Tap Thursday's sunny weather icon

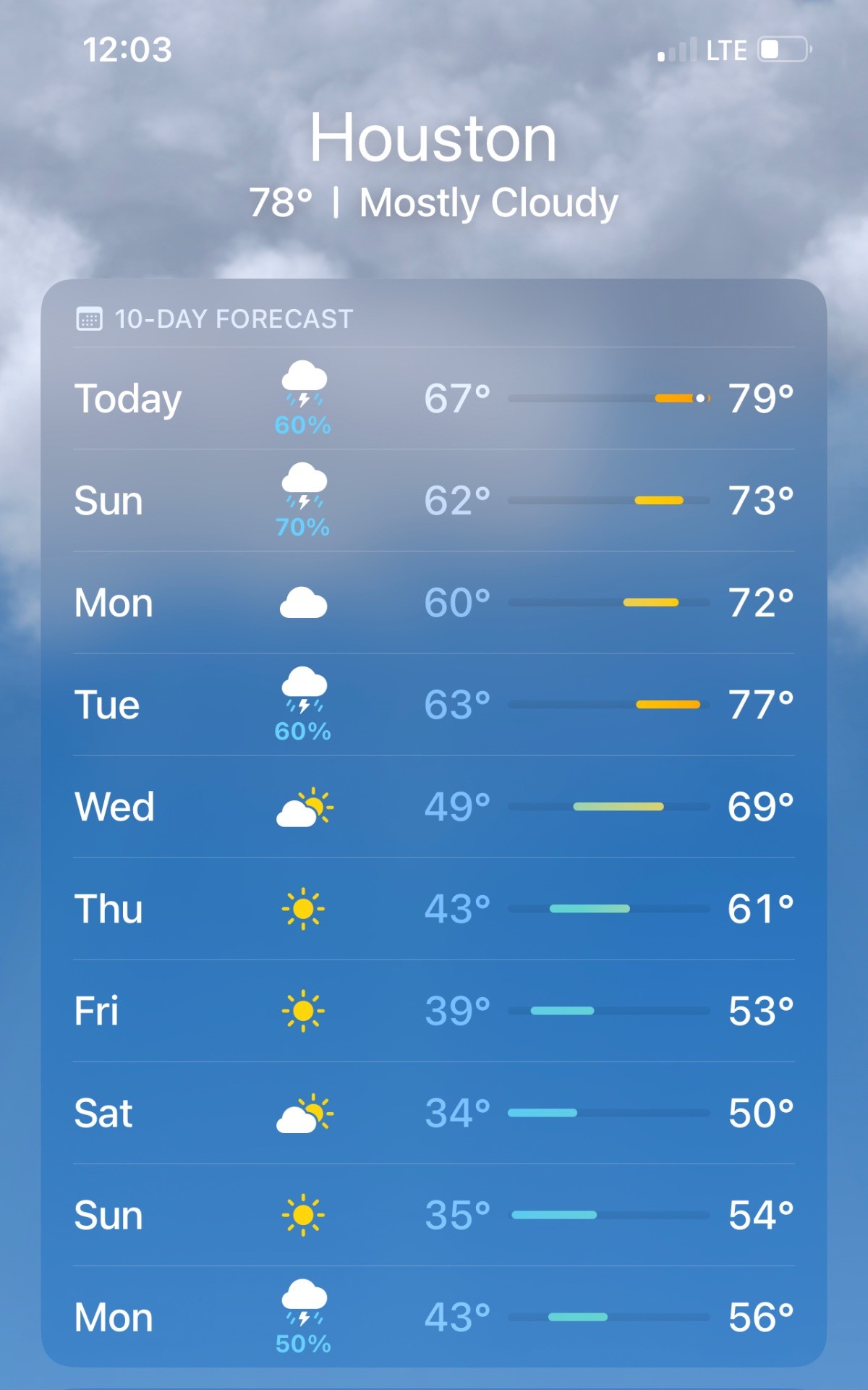point(303,908)
